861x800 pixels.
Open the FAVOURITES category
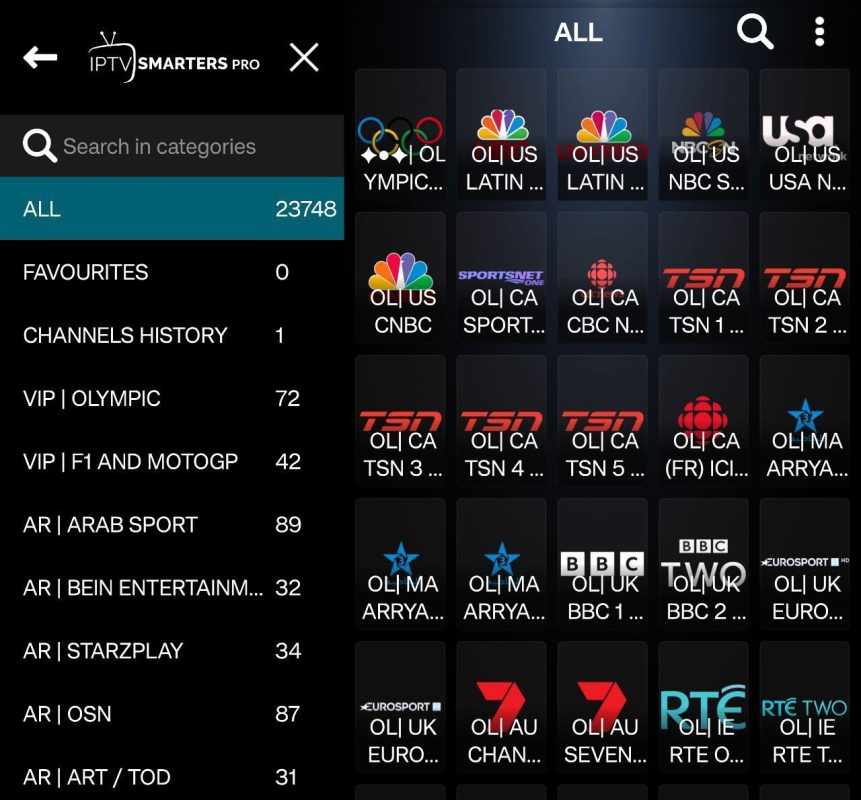pyautogui.click(x=172, y=272)
